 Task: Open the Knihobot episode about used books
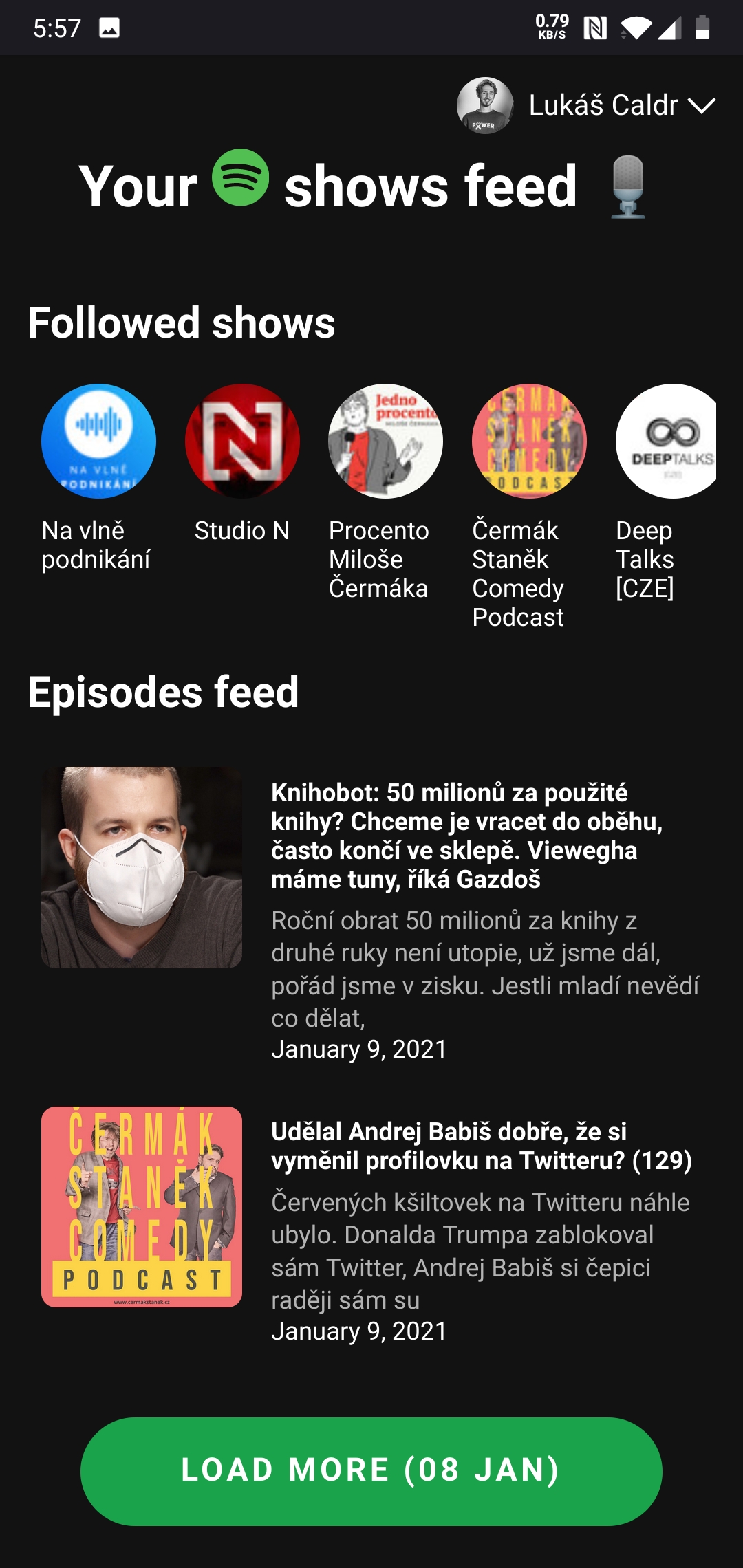click(466, 836)
